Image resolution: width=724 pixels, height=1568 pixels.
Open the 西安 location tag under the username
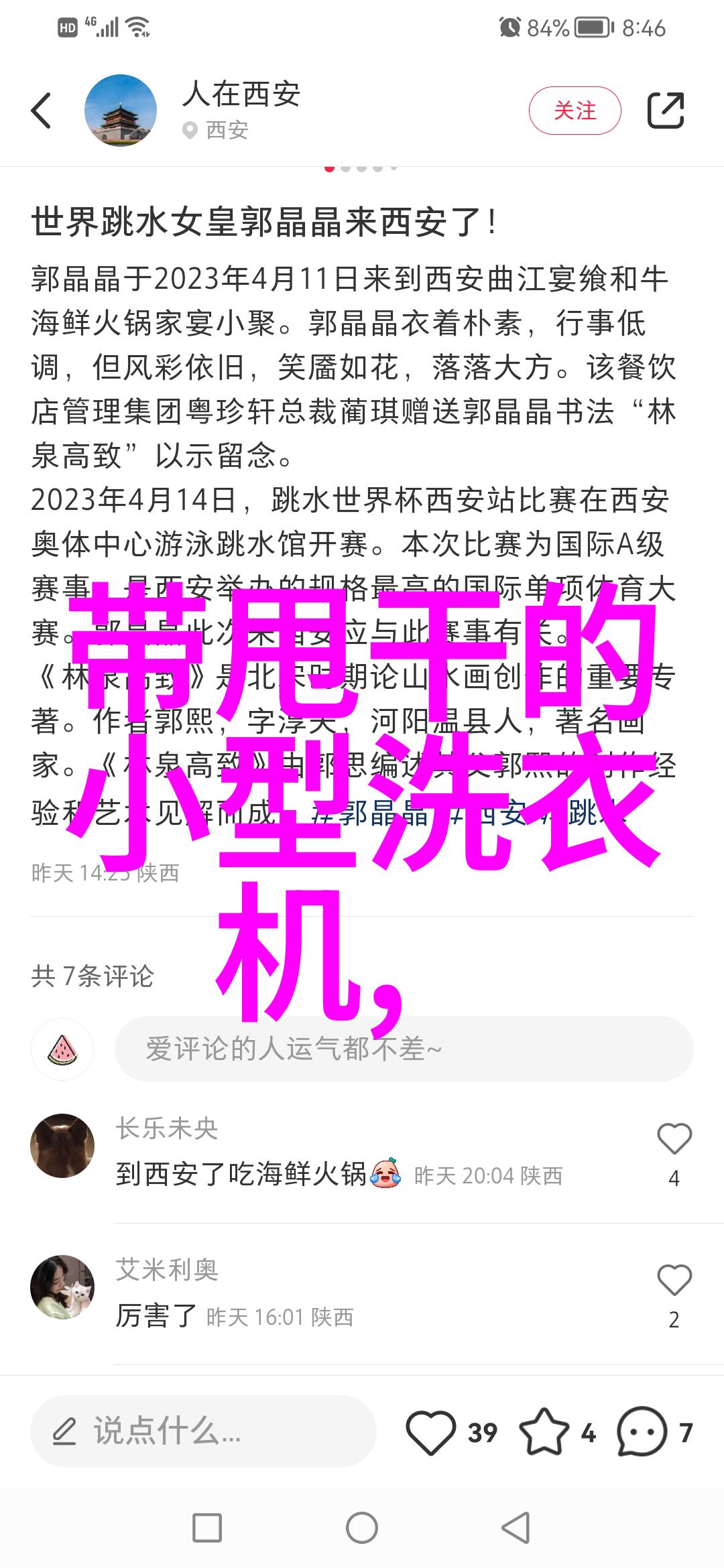217,130
